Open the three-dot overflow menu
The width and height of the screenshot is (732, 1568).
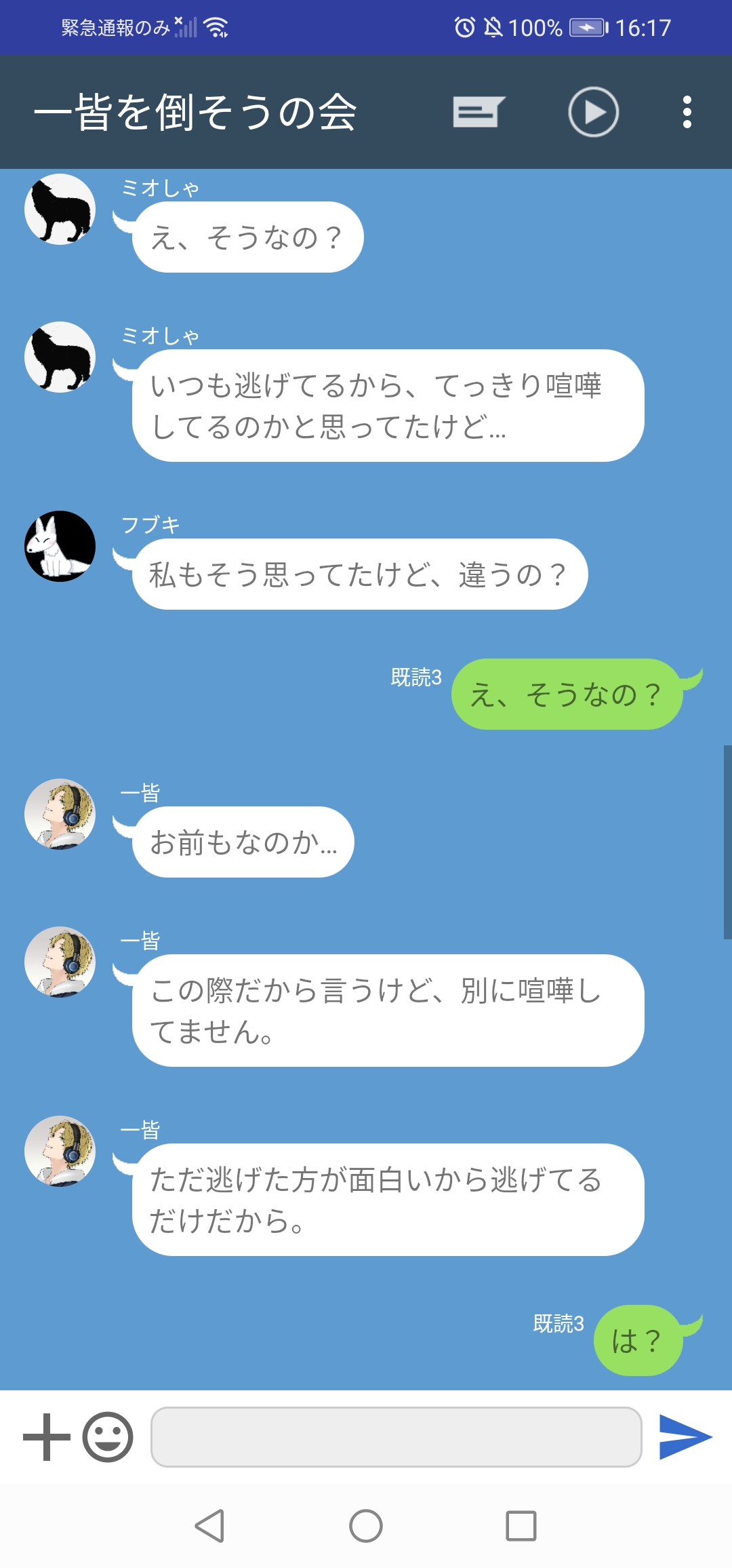click(687, 112)
